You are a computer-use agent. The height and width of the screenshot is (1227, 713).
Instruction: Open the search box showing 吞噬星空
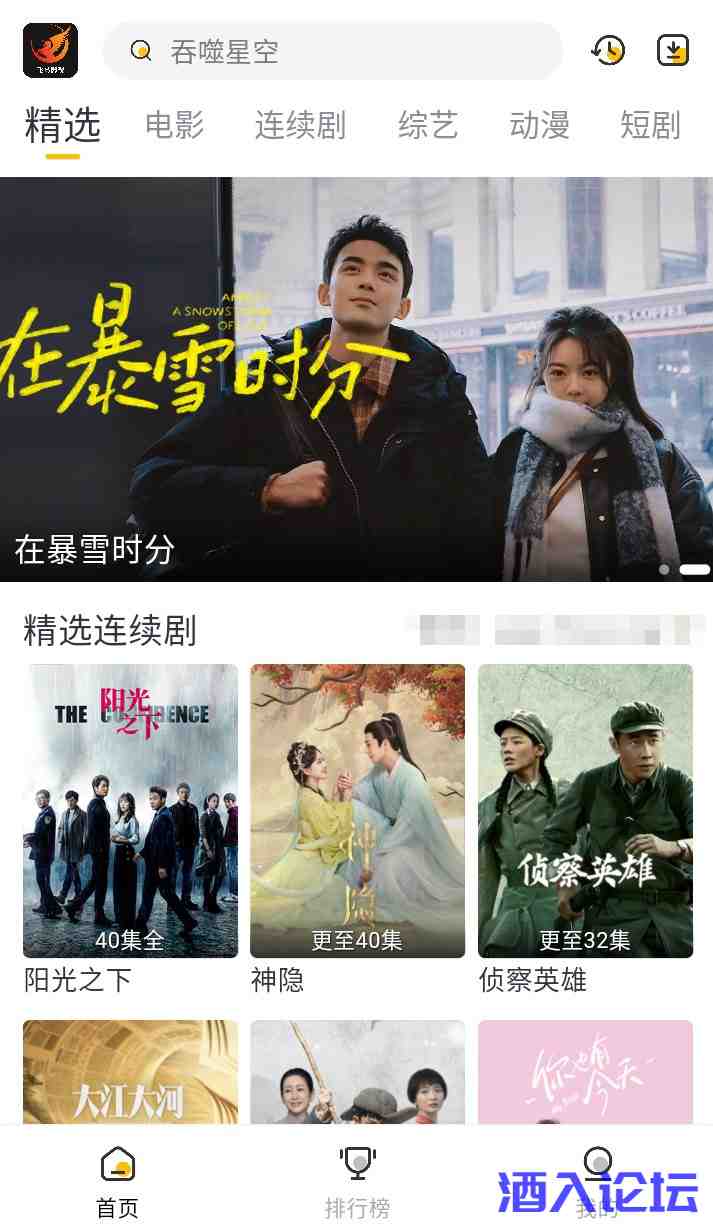coord(332,51)
